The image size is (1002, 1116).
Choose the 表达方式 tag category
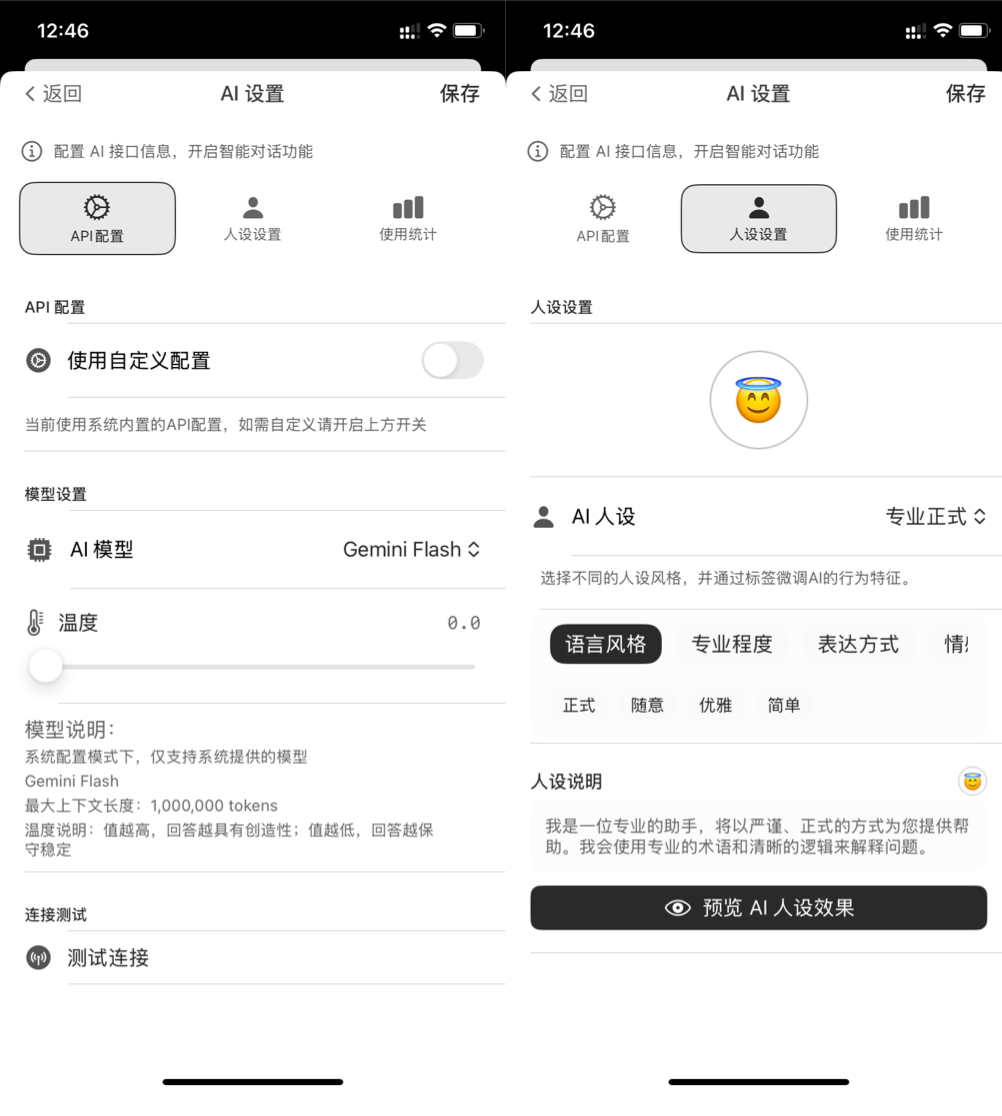(858, 644)
